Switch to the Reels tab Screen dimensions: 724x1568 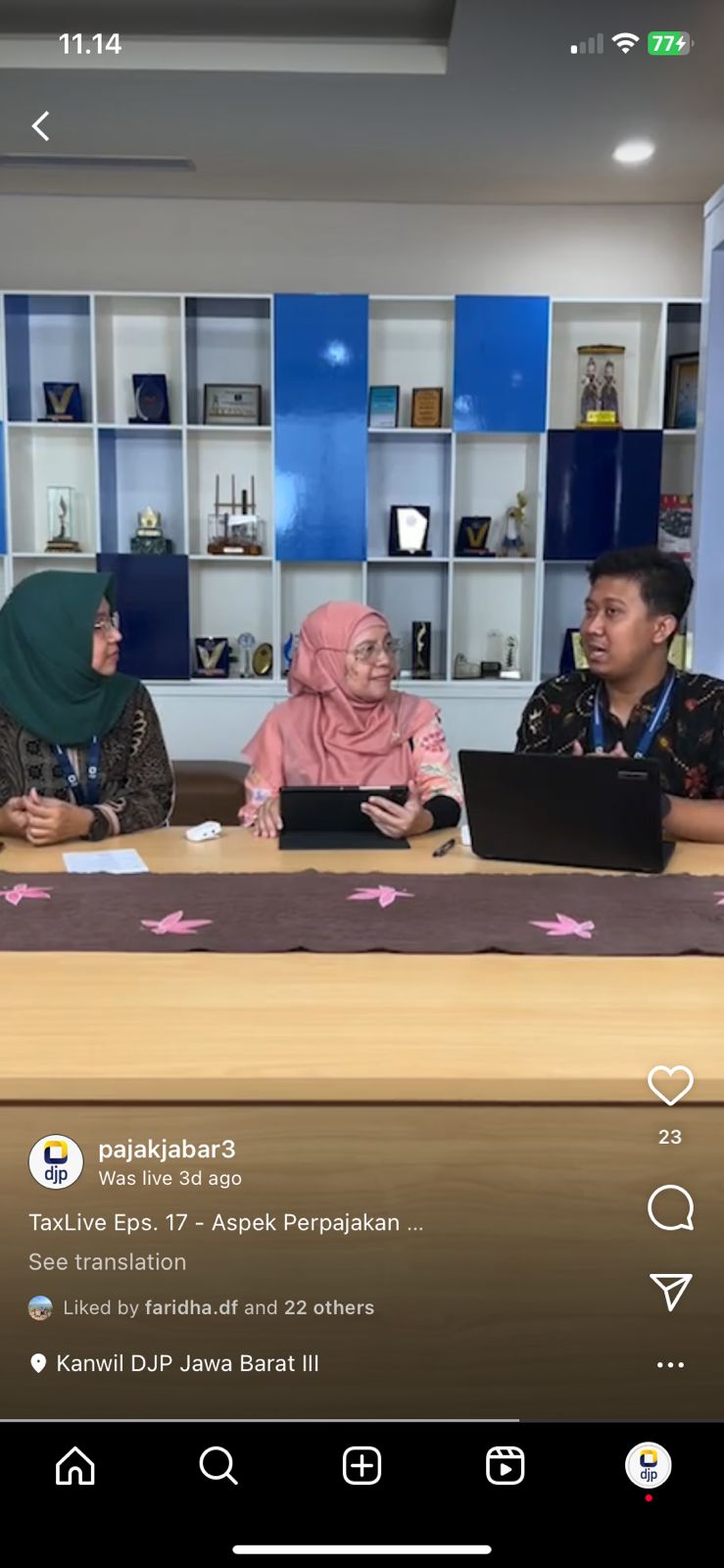tap(506, 1466)
